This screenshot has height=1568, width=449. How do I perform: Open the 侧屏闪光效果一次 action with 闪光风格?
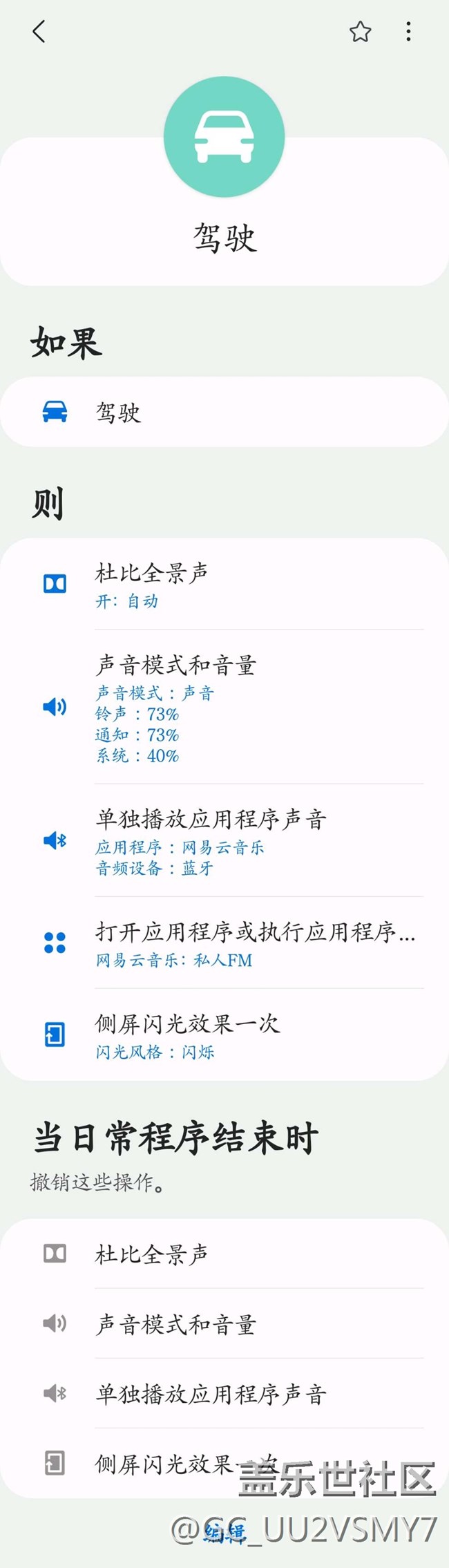224,1035
